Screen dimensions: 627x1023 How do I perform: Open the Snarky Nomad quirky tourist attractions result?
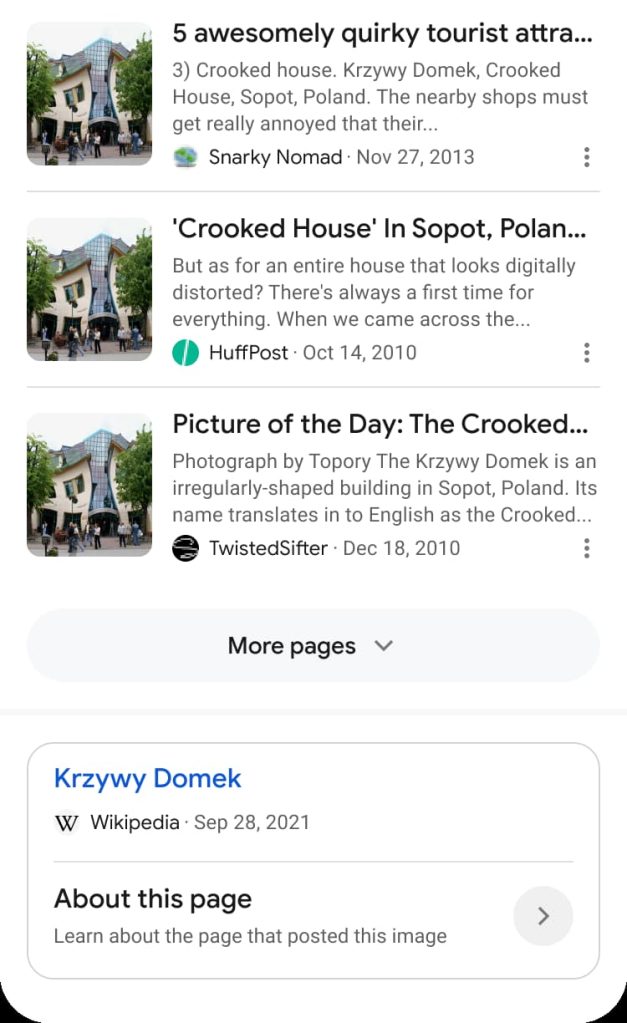382,34
